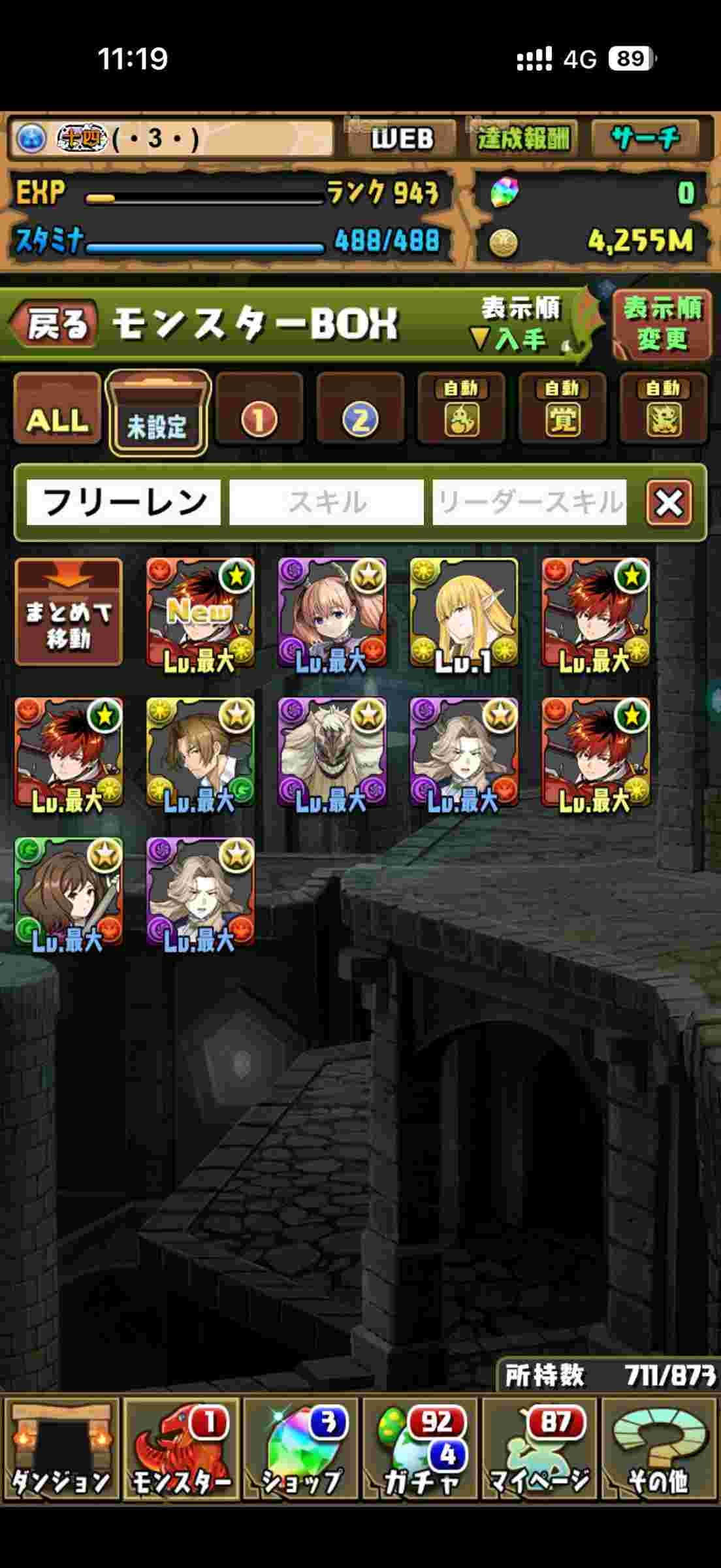Viewport: 721px width, 1568px height.
Task: Tap the リーダースキル search field
Action: pos(529,502)
